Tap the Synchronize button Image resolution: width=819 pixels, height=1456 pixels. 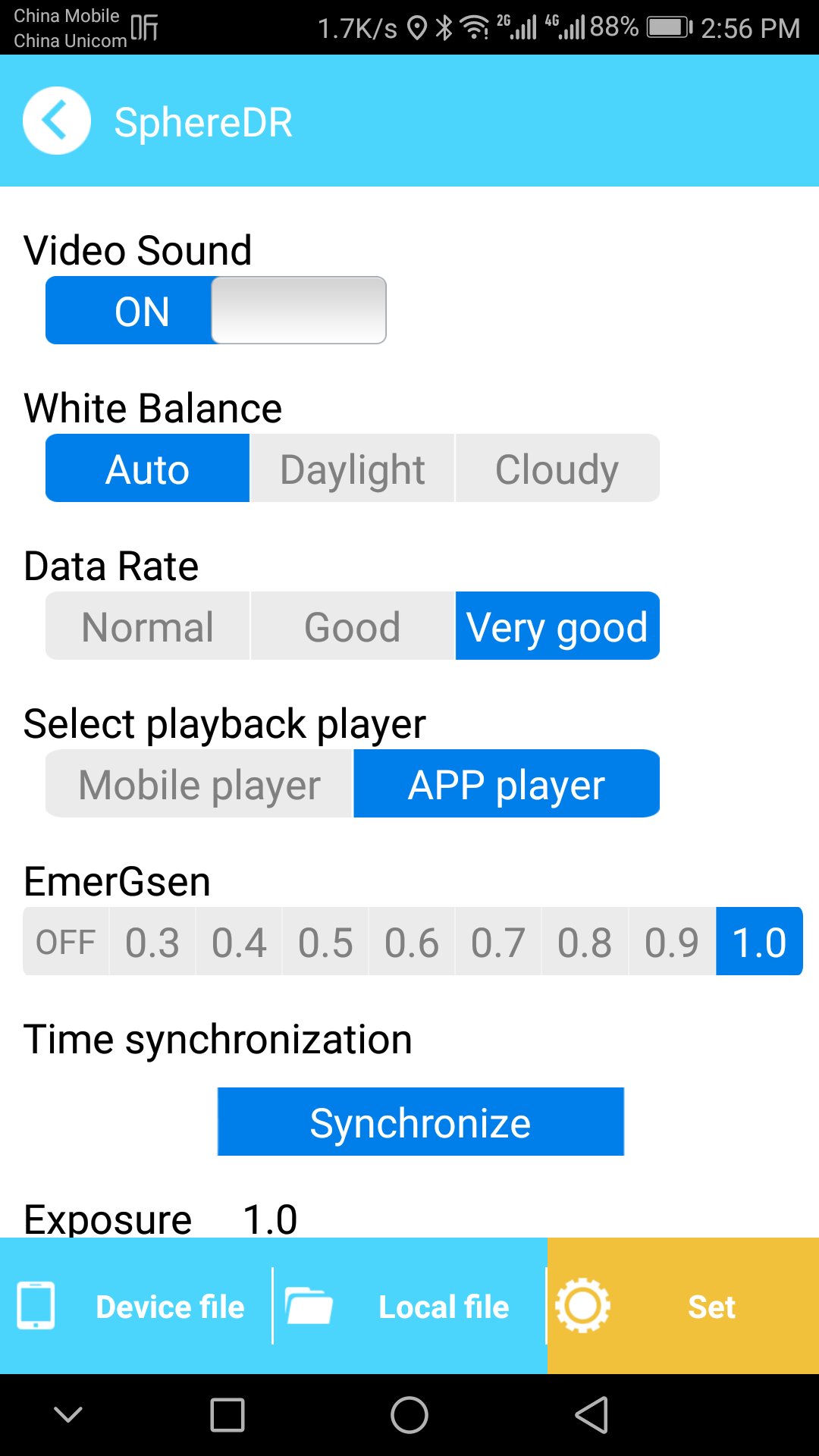421,1122
